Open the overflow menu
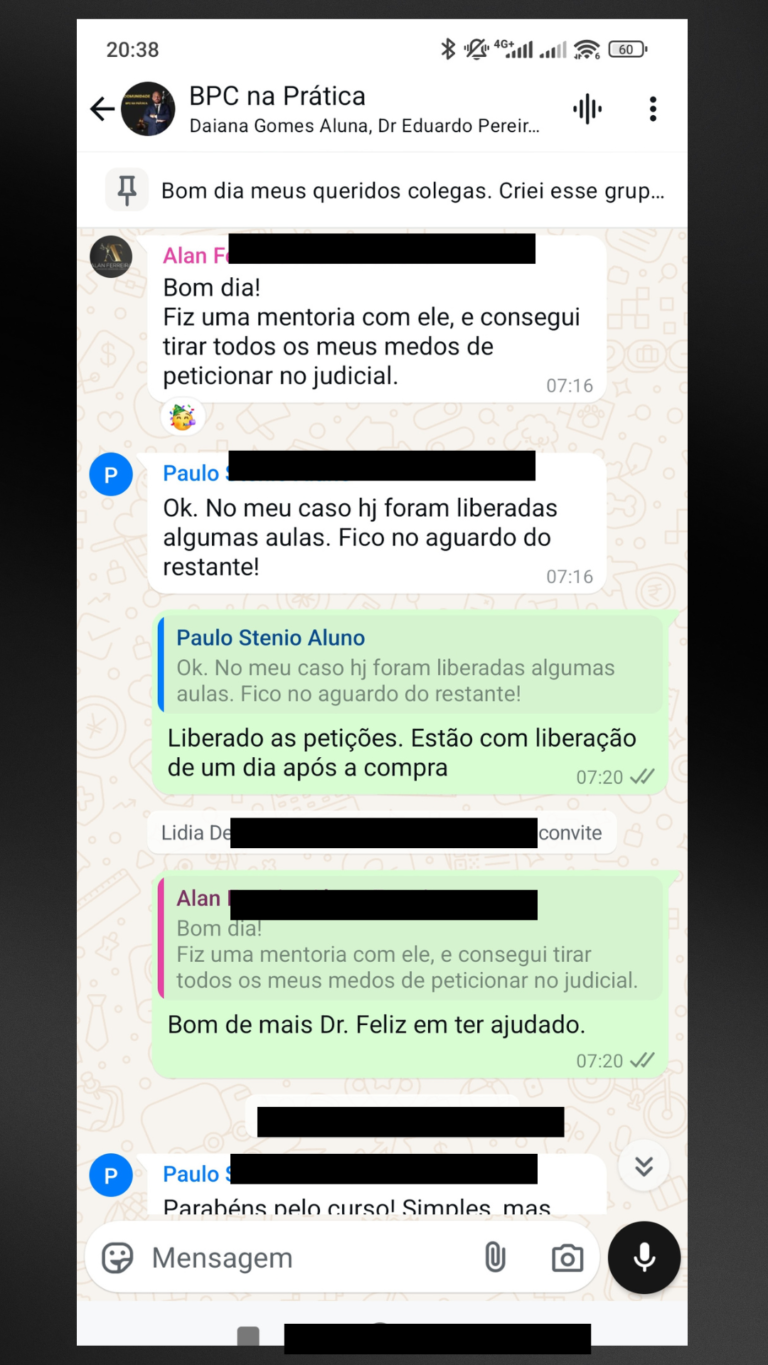768x1365 pixels. click(652, 109)
